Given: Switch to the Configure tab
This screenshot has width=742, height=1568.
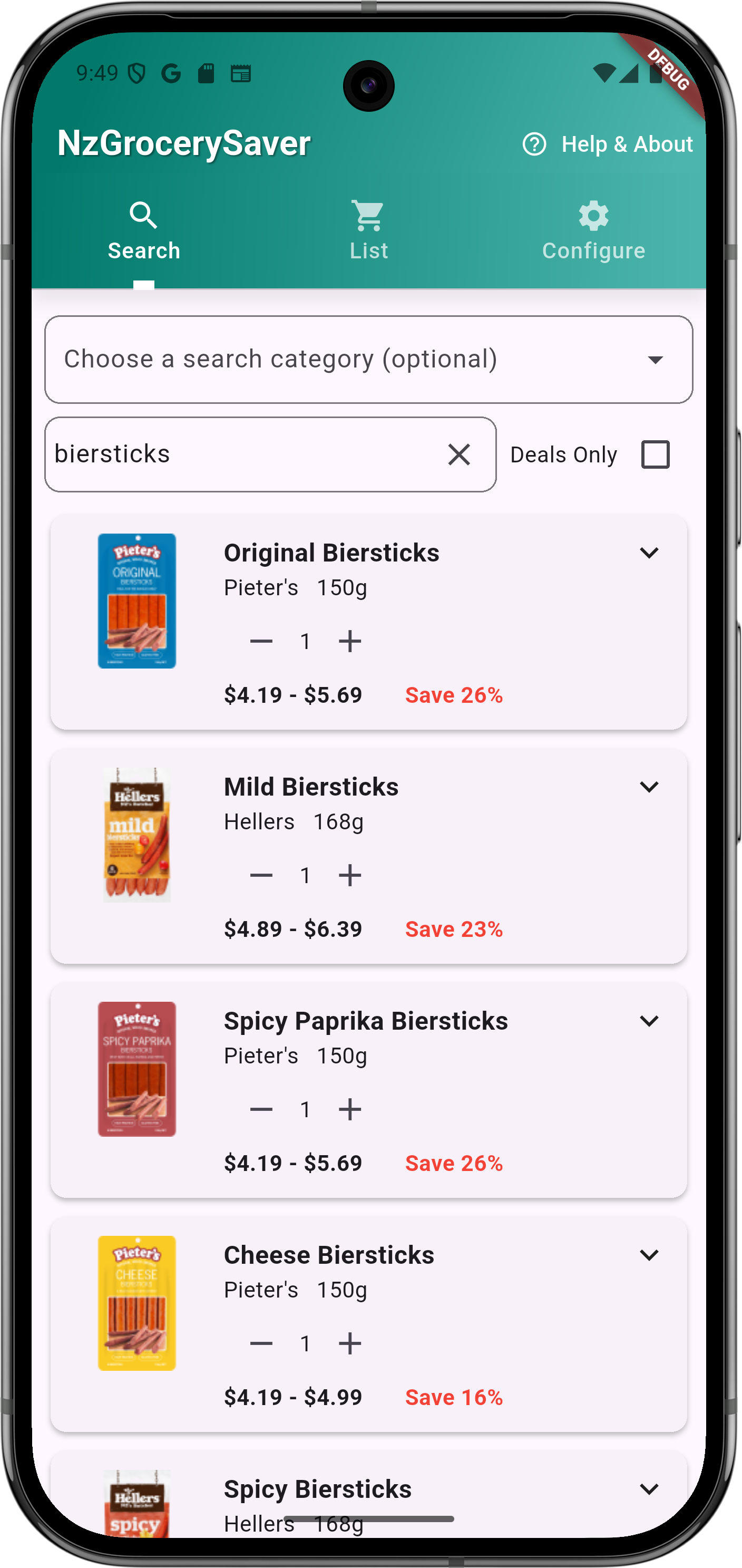Looking at the screenshot, I should coord(592,231).
